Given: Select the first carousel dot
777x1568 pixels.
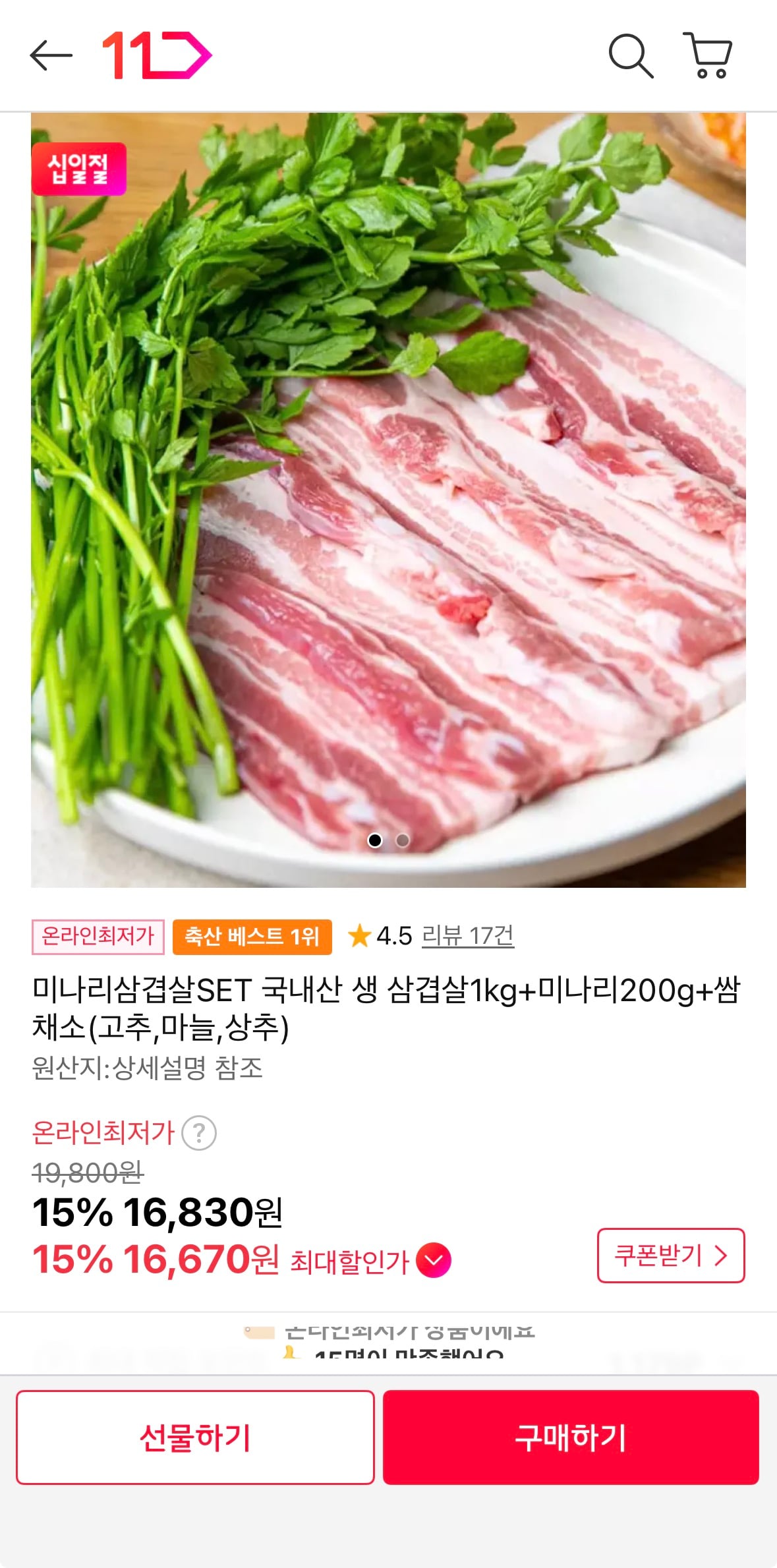Looking at the screenshot, I should click(376, 839).
